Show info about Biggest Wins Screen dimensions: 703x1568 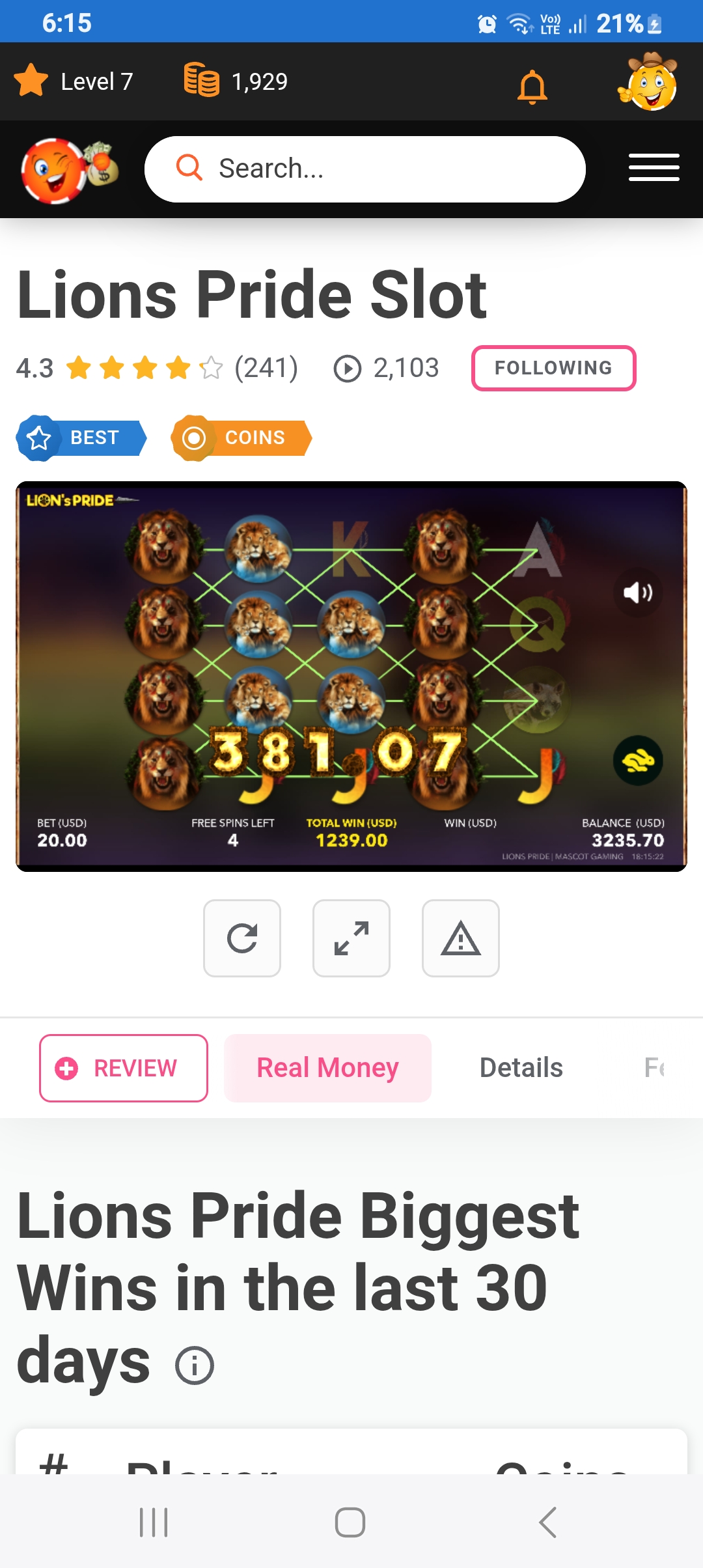pyautogui.click(x=195, y=1365)
